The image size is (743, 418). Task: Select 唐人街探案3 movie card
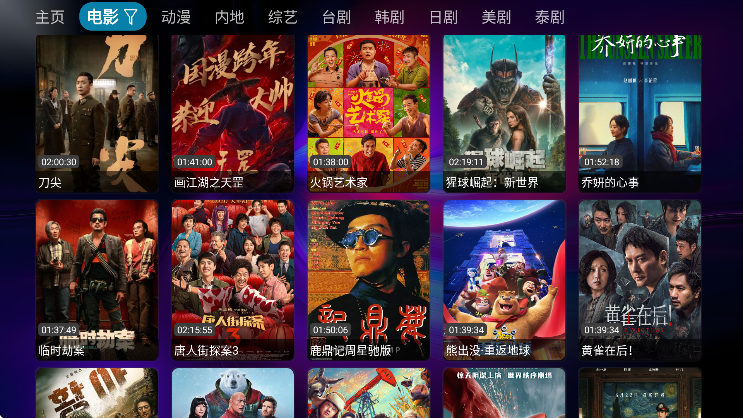(x=233, y=278)
